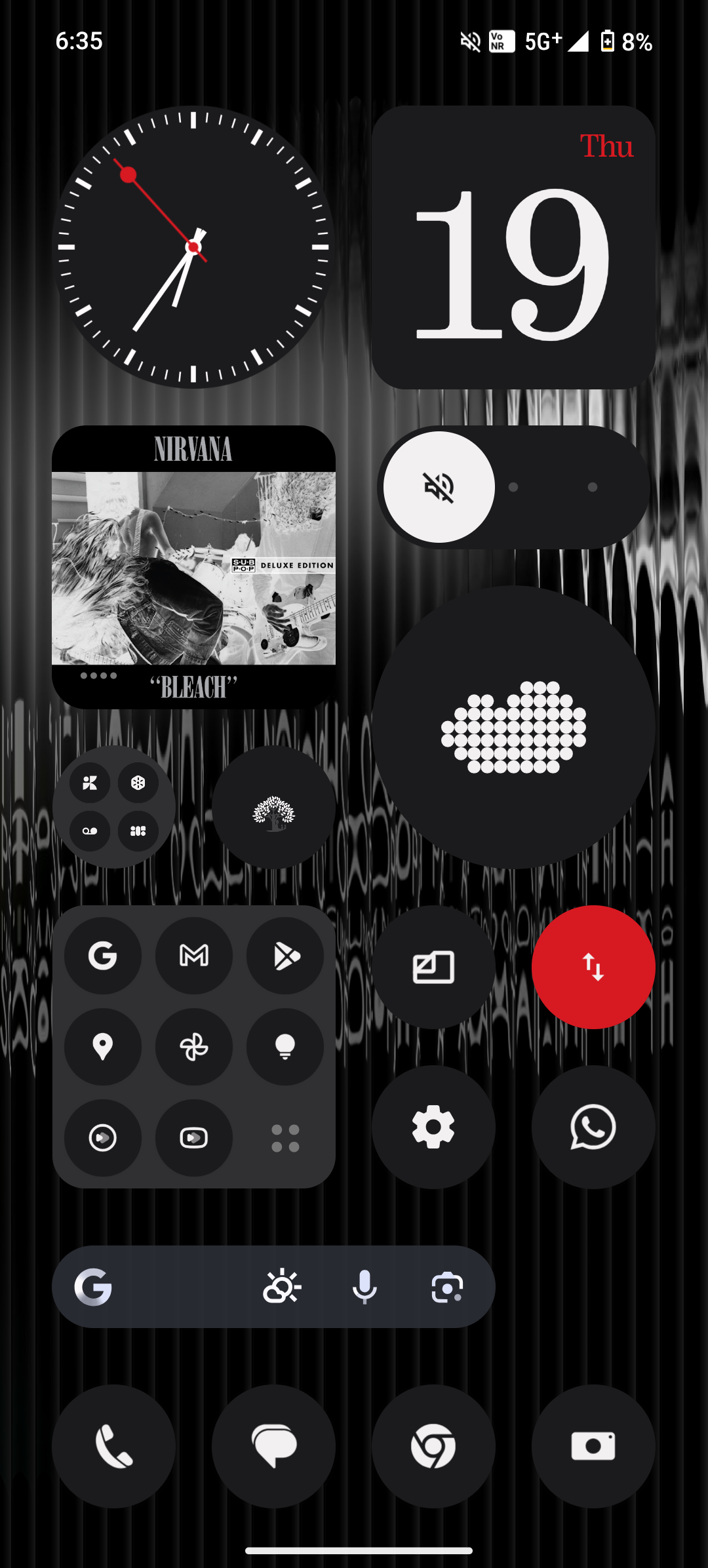Open Google Keep lightbulb icon
708x1568 pixels.
(x=285, y=1046)
